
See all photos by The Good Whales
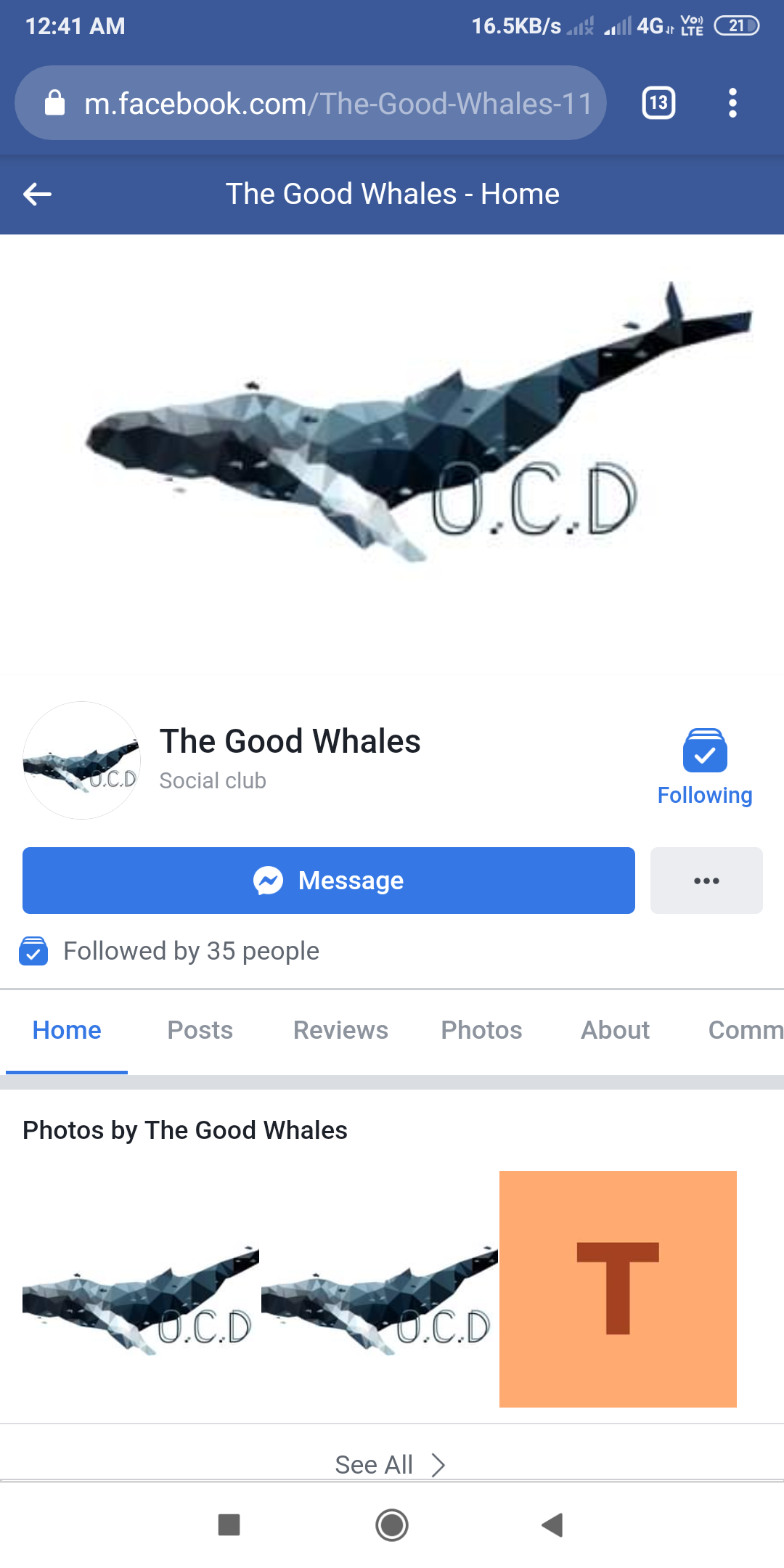391,1464
